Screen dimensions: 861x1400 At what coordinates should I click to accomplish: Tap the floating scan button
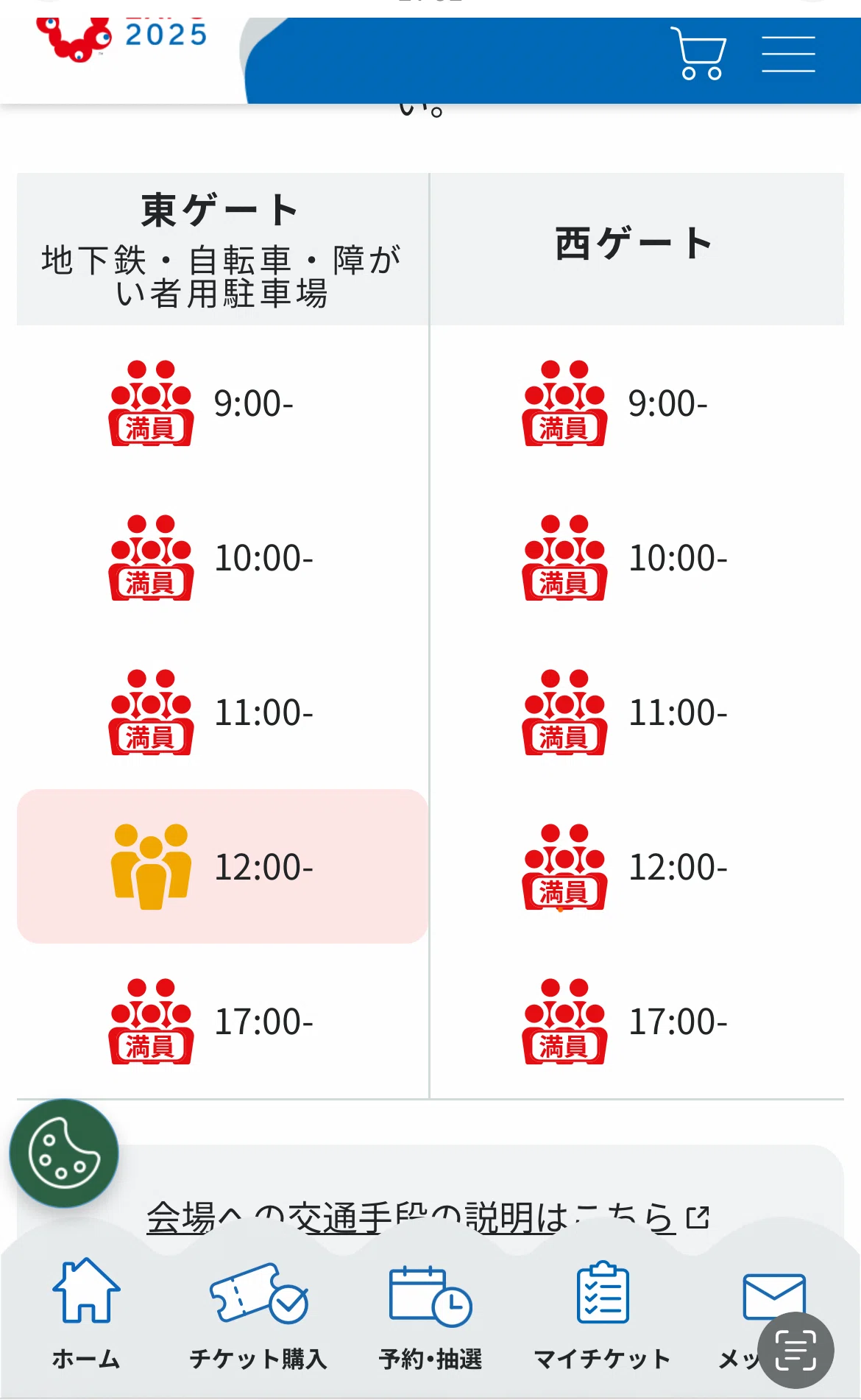(x=796, y=1351)
